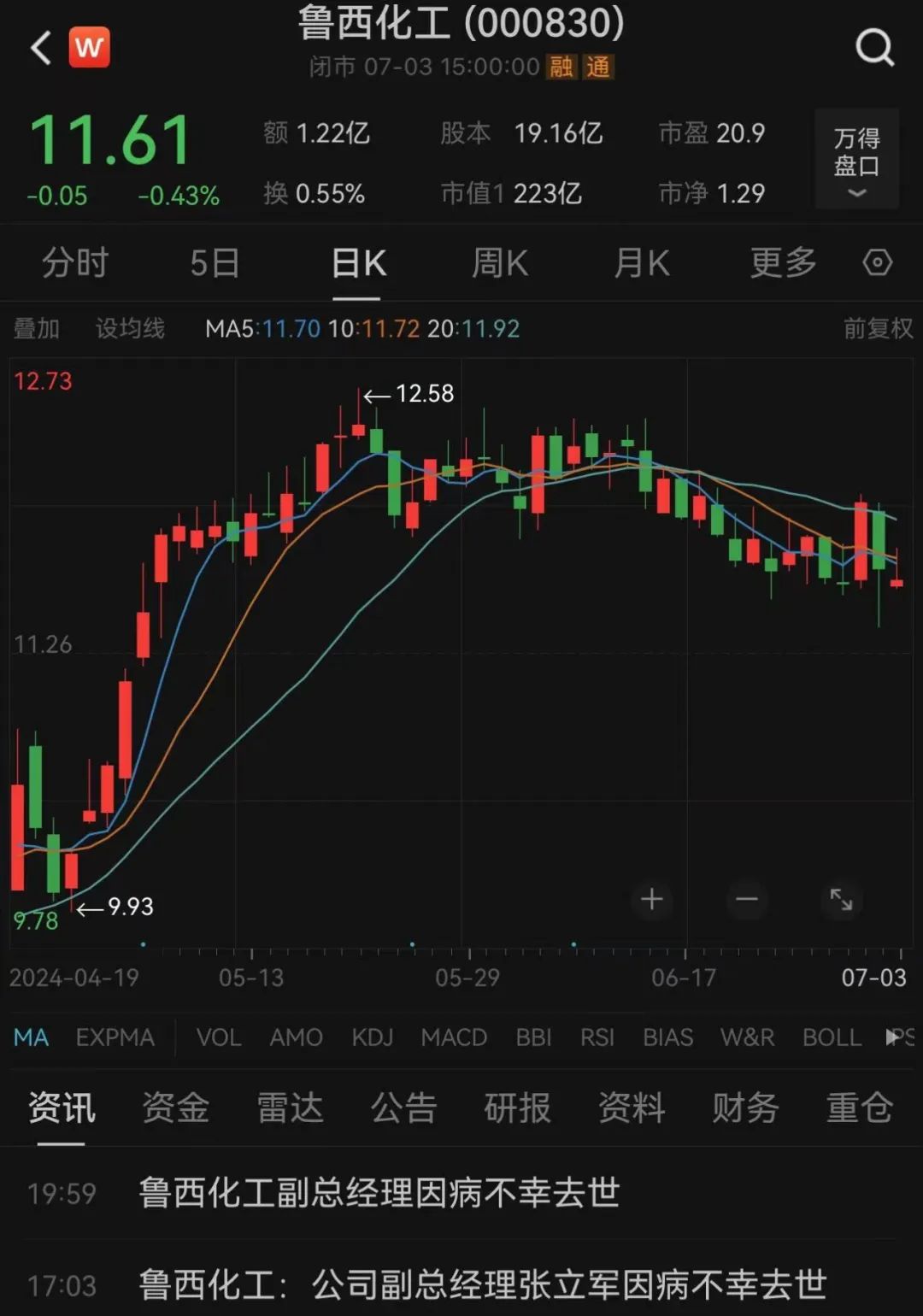The image size is (923, 1316).
Task: Open the 19:59 news about 副总经理因病不幸去世
Action: (379, 1193)
